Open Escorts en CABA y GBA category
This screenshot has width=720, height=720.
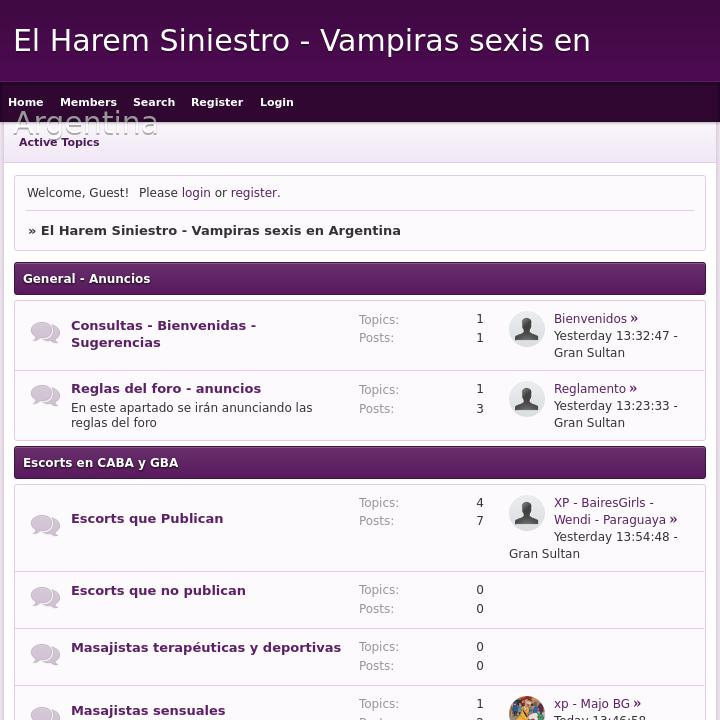(101, 463)
